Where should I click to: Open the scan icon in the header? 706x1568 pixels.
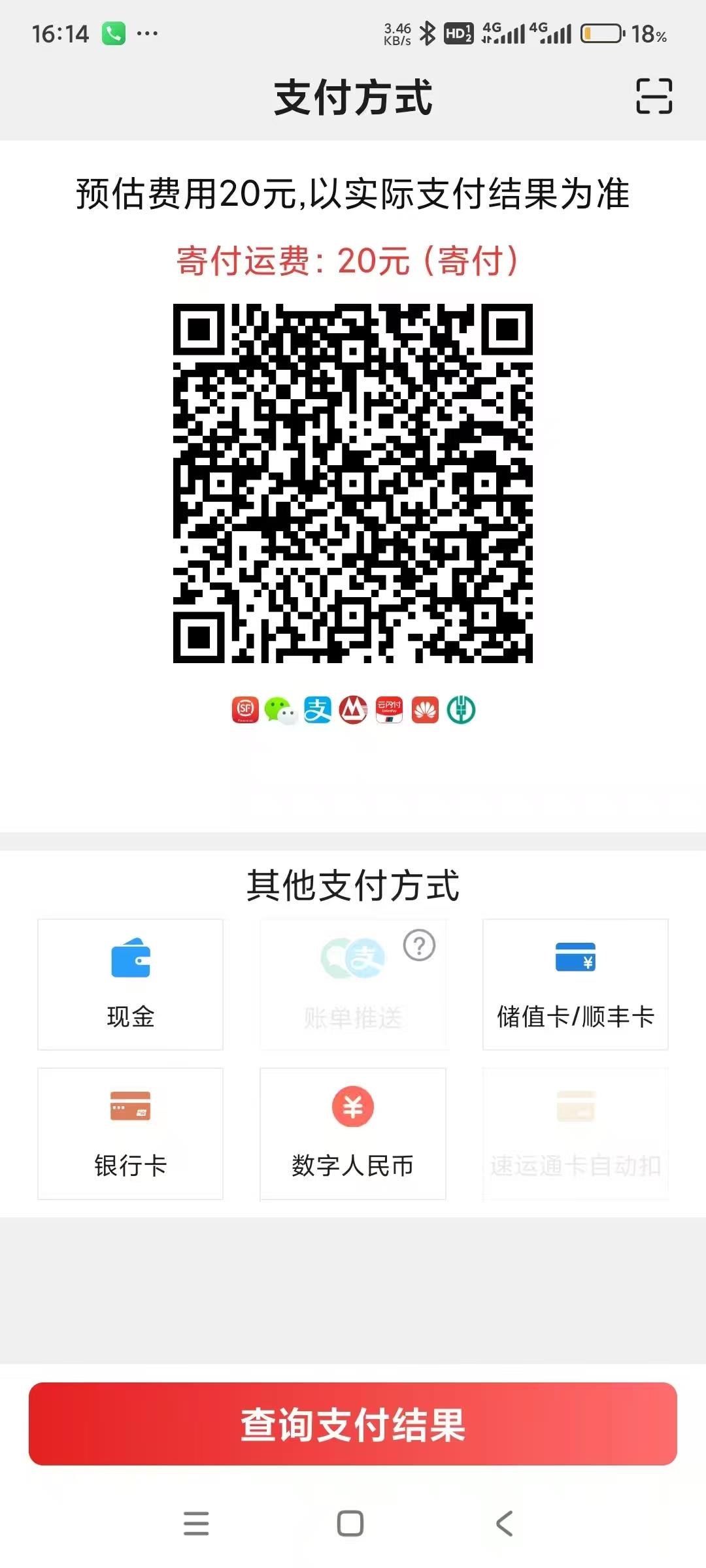654,96
